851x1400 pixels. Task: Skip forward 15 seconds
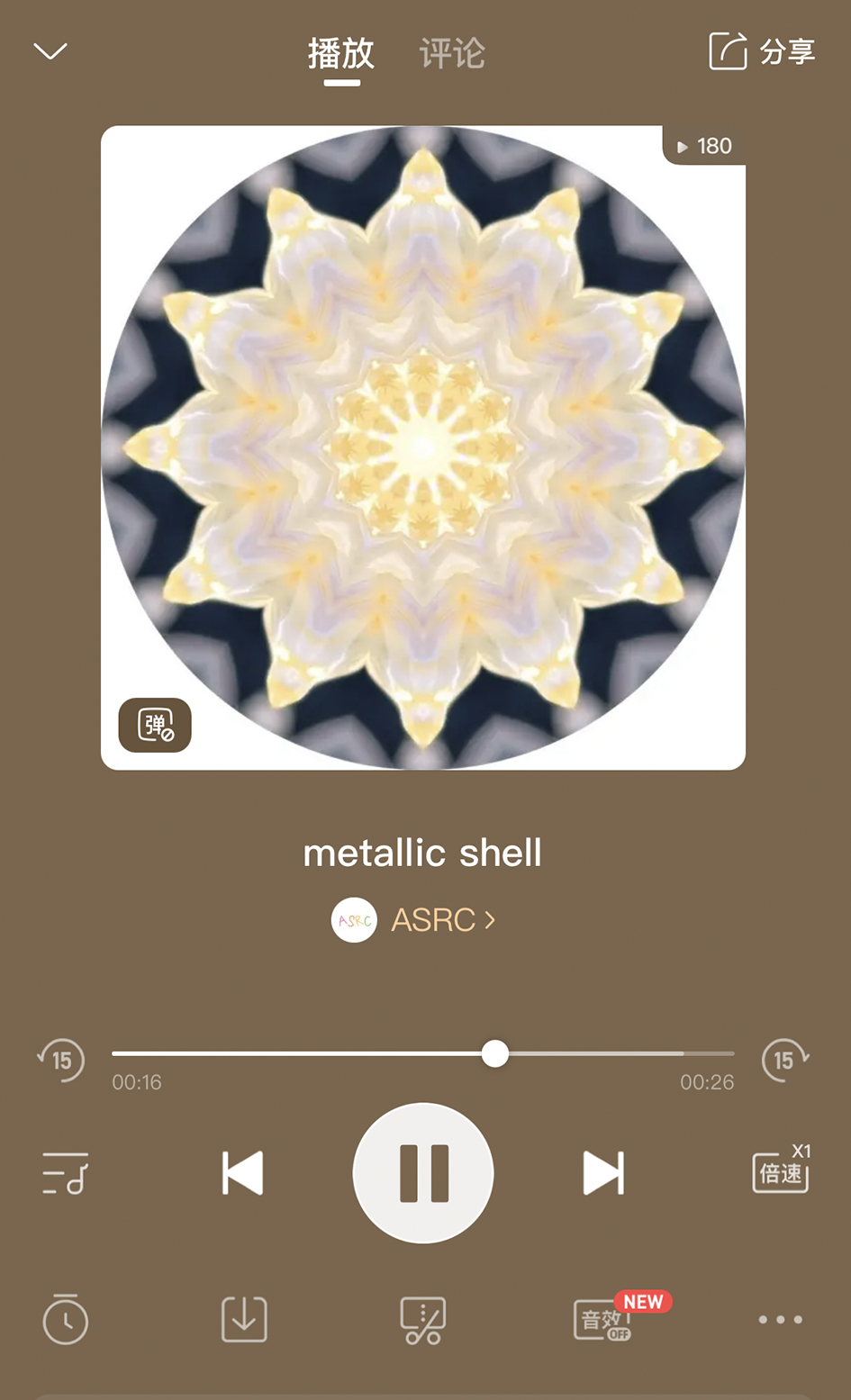click(785, 1060)
